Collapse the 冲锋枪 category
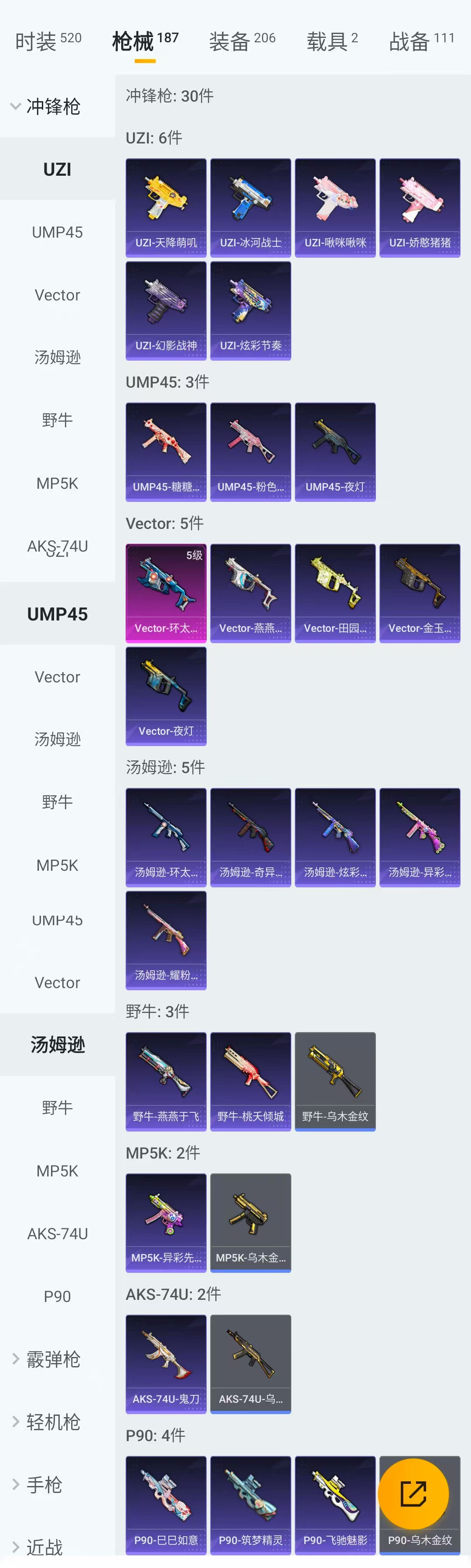This screenshot has height=1568, width=471. click(46, 106)
